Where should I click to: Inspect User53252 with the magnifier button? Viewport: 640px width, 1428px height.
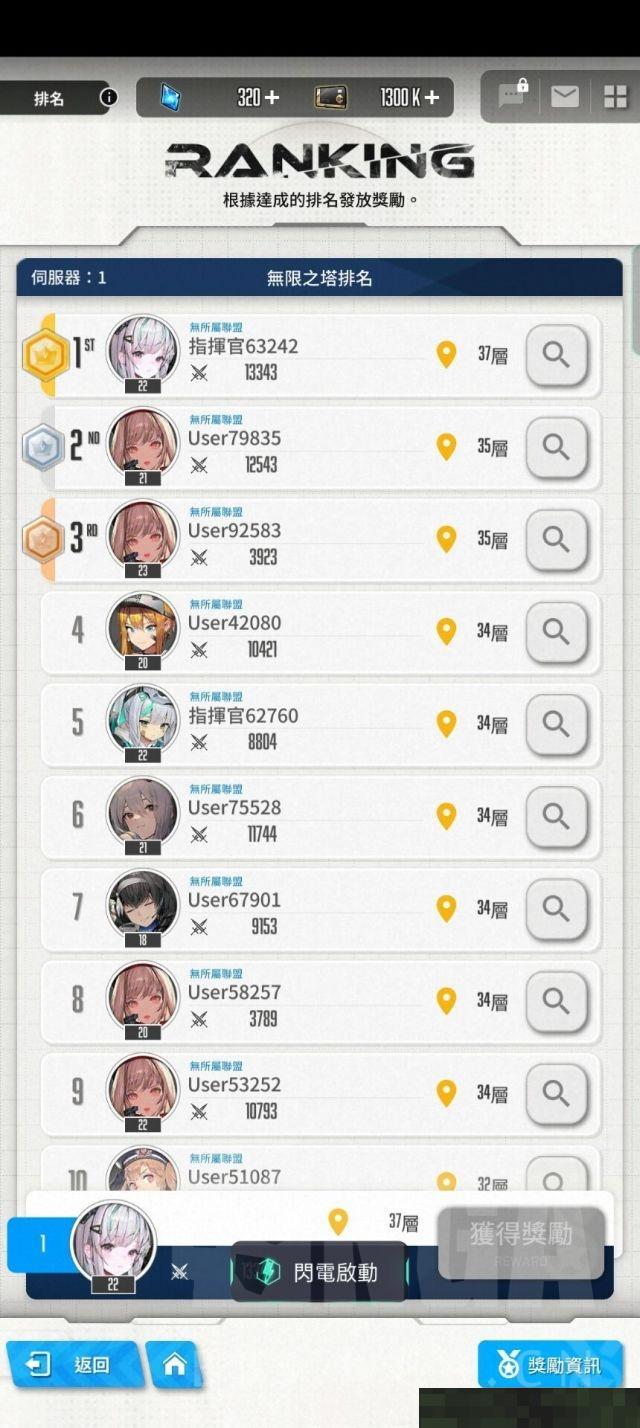[556, 1092]
